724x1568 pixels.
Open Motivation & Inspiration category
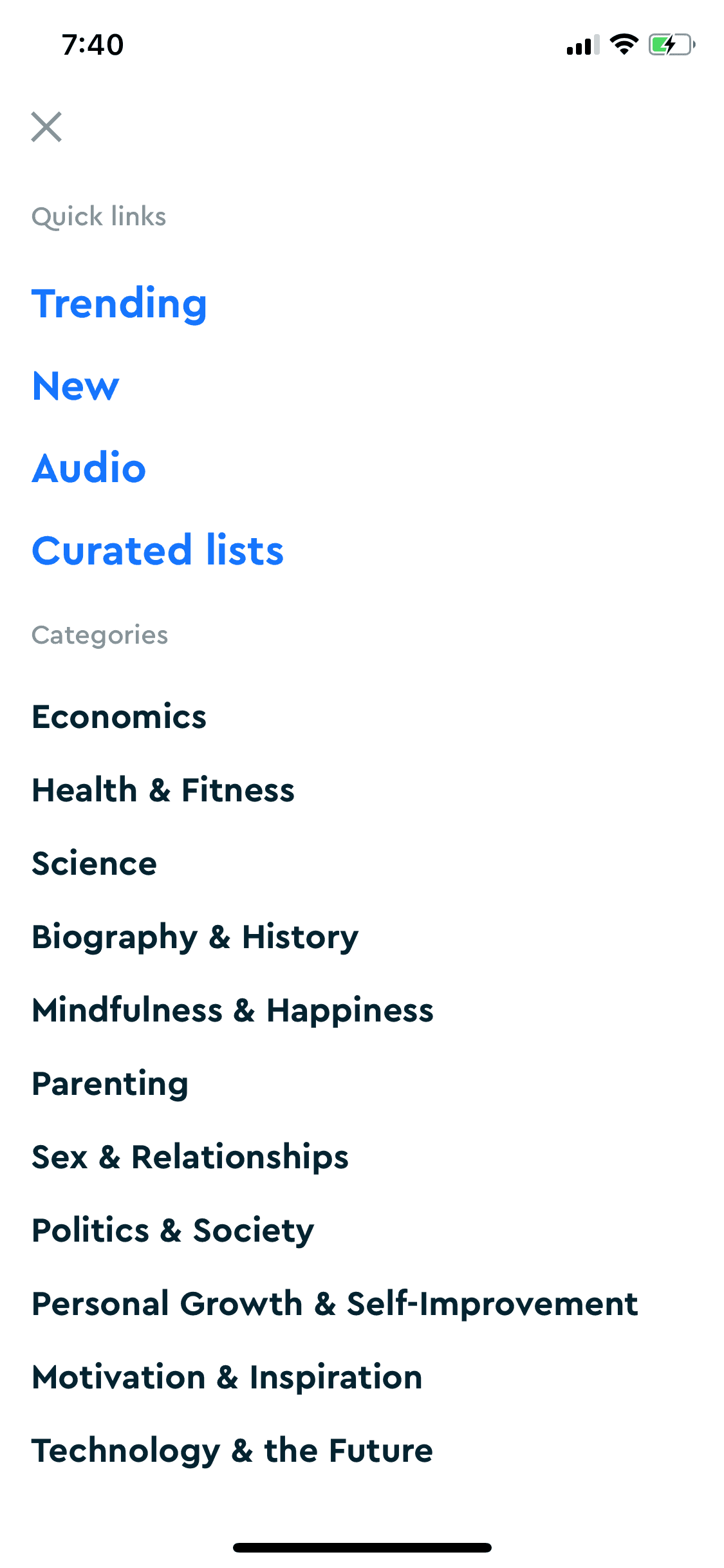click(227, 1377)
